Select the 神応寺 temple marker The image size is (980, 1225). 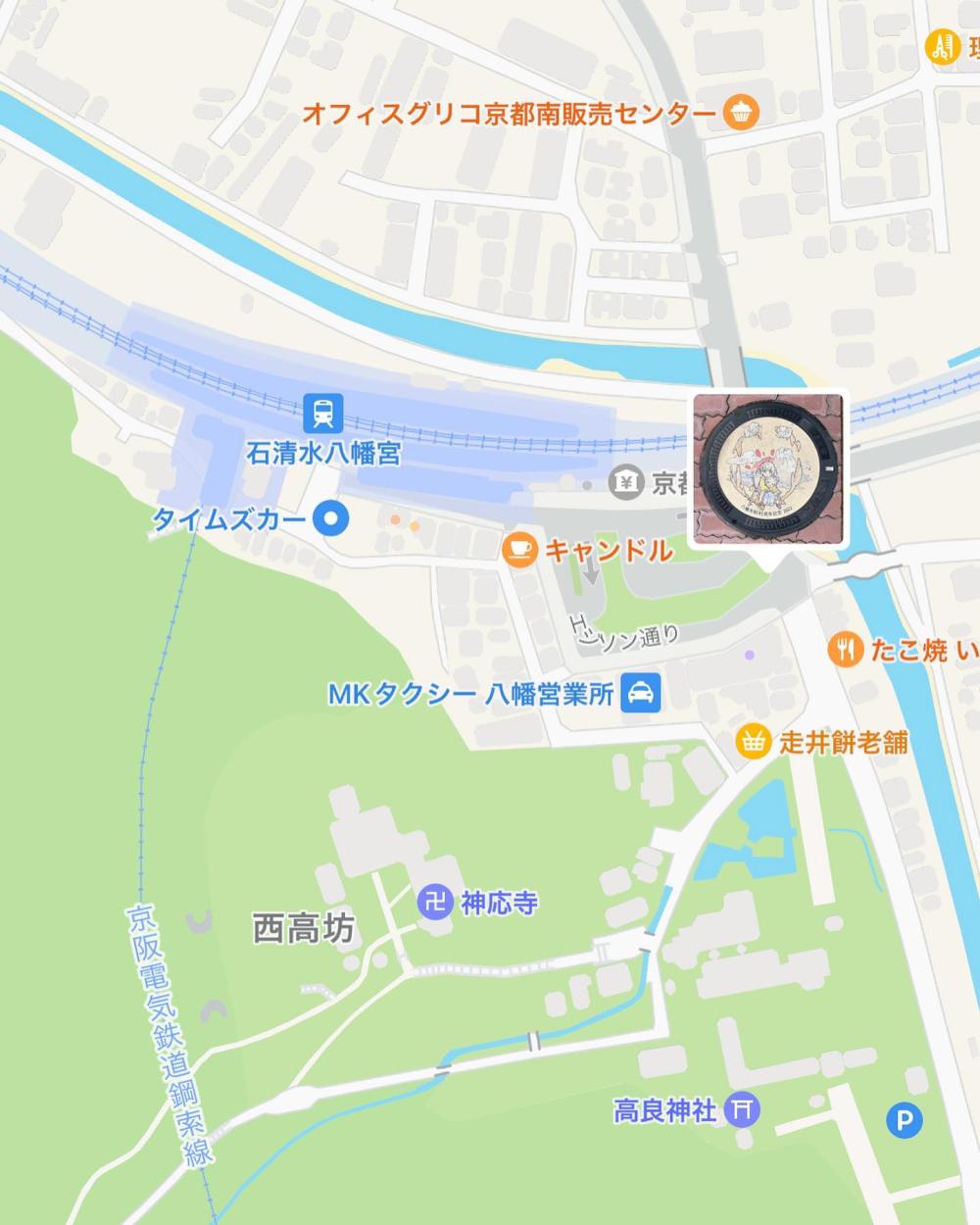coord(434,903)
